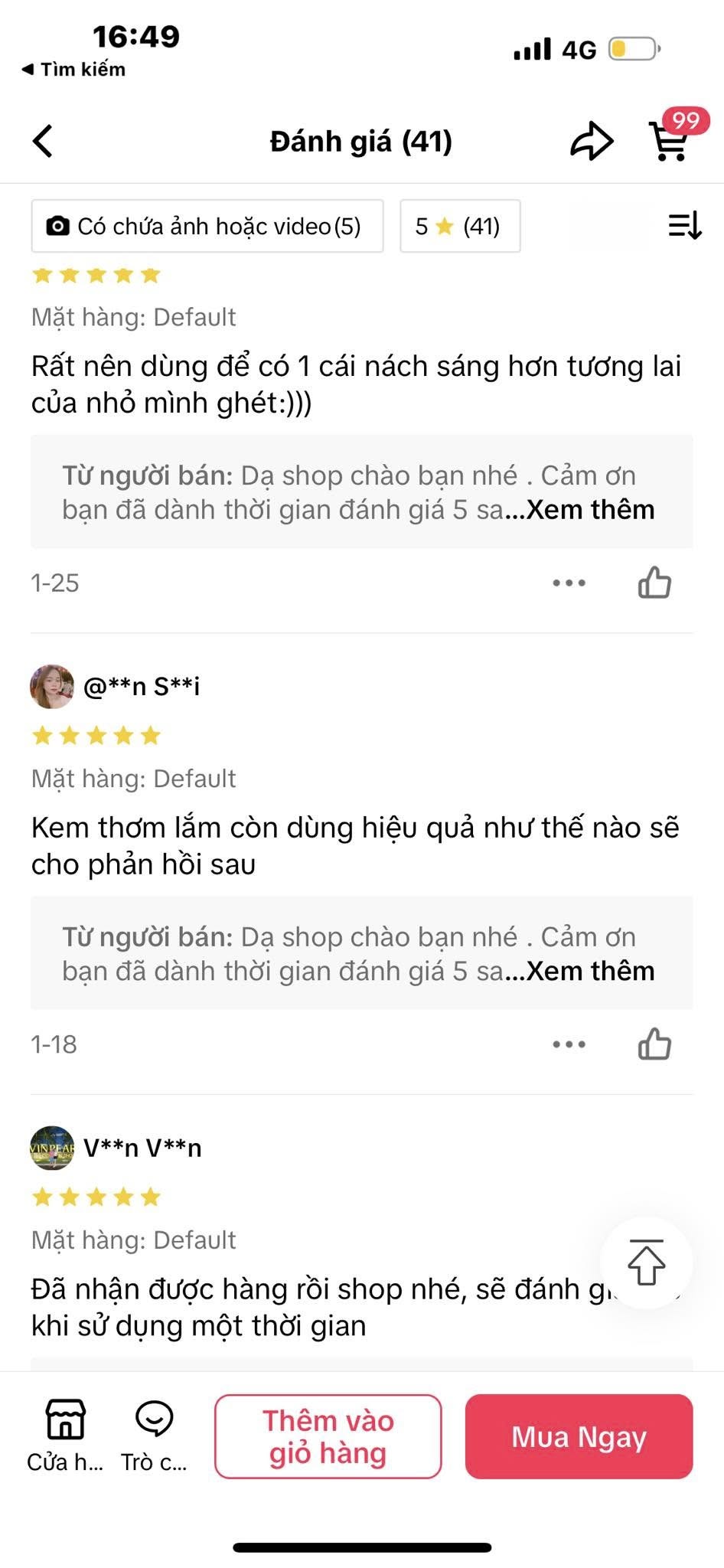This screenshot has height=1568, width=724.
Task: Filter reviews containing photos or videos
Action: click(207, 226)
